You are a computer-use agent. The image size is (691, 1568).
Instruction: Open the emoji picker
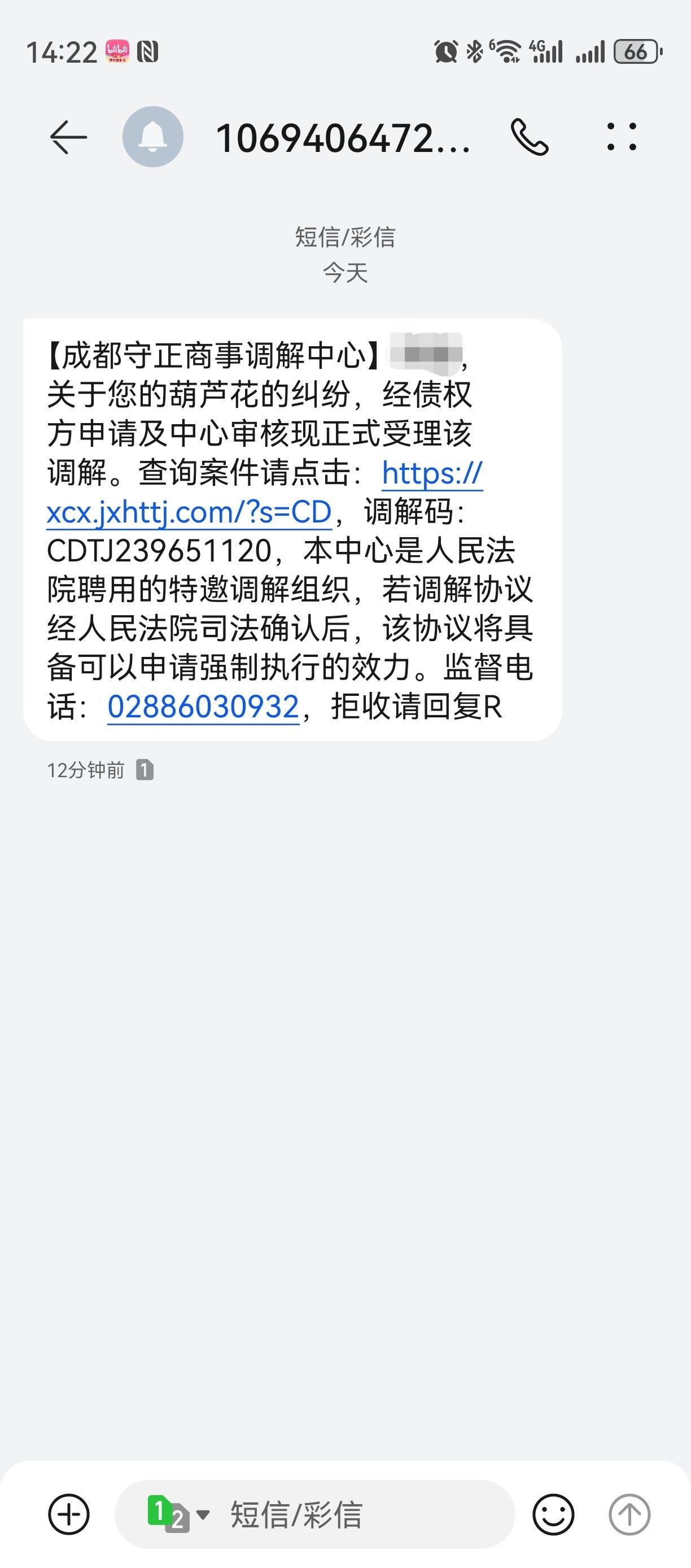tap(553, 1514)
